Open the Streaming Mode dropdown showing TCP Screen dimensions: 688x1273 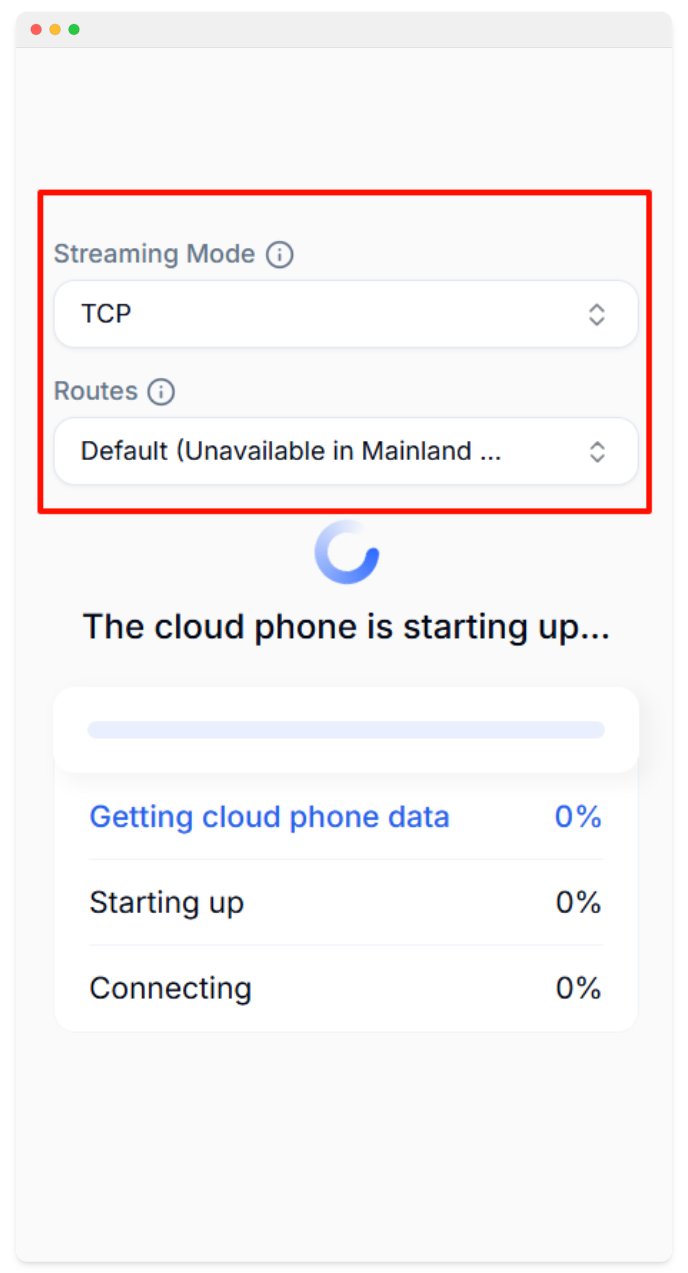(x=345, y=314)
